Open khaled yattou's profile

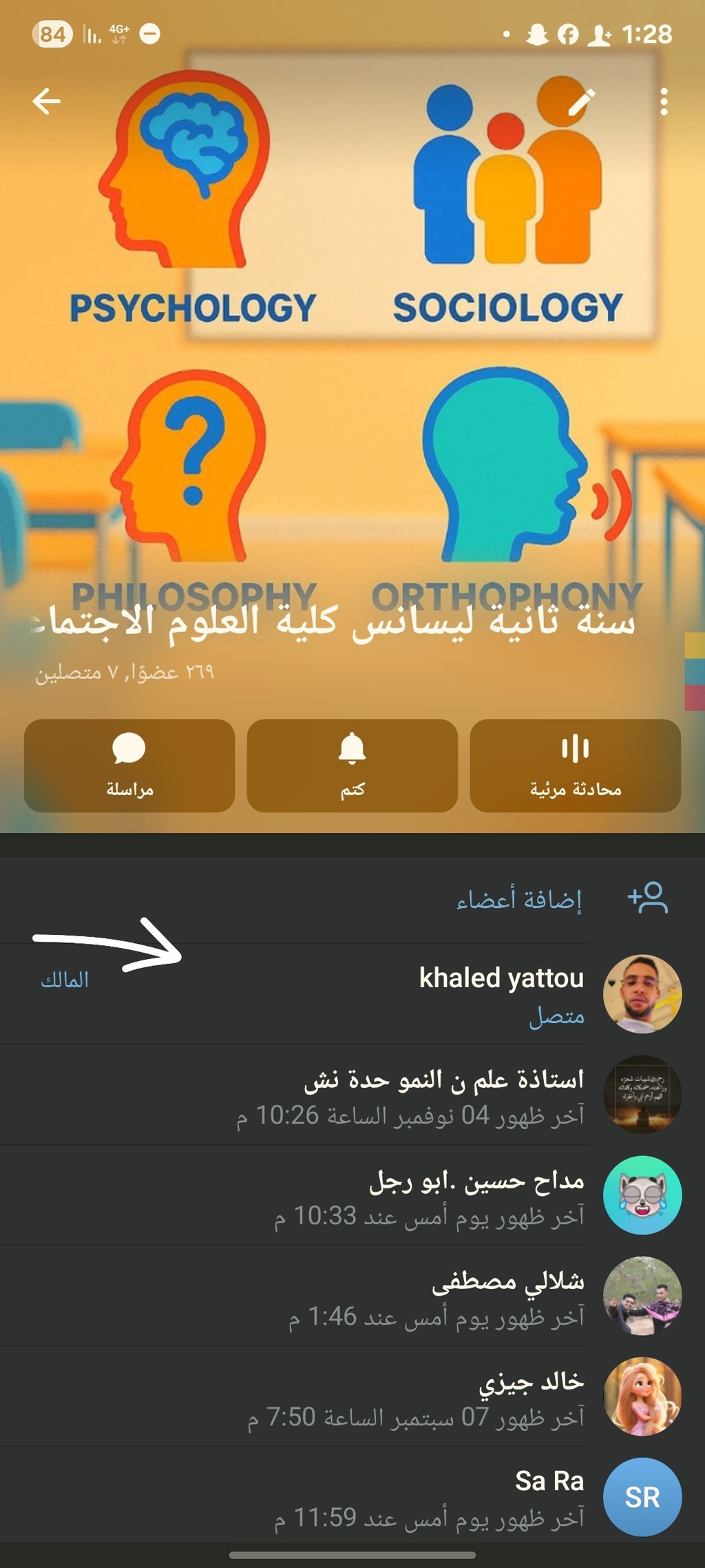[x=500, y=993]
